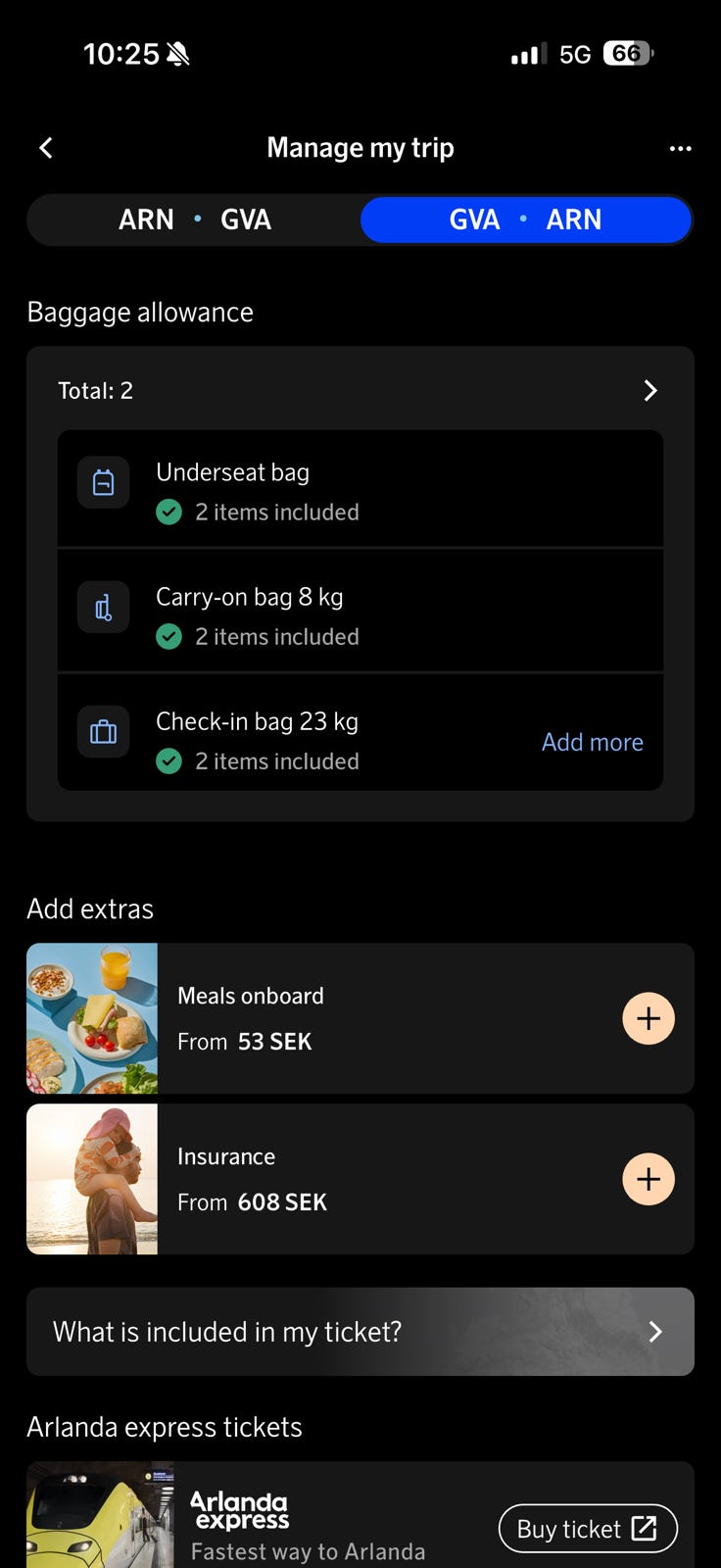Tap Add more for check-in bags

tap(592, 742)
